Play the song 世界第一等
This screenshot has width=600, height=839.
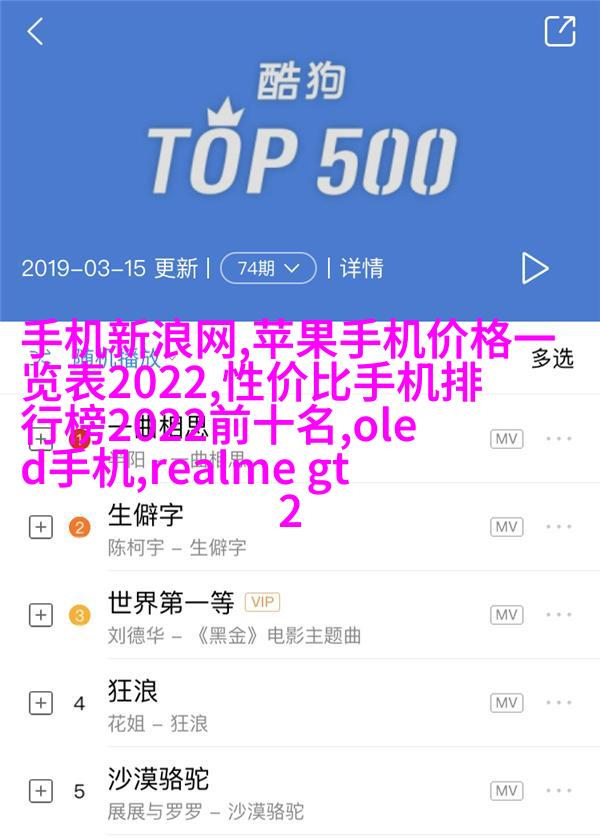pos(250,615)
